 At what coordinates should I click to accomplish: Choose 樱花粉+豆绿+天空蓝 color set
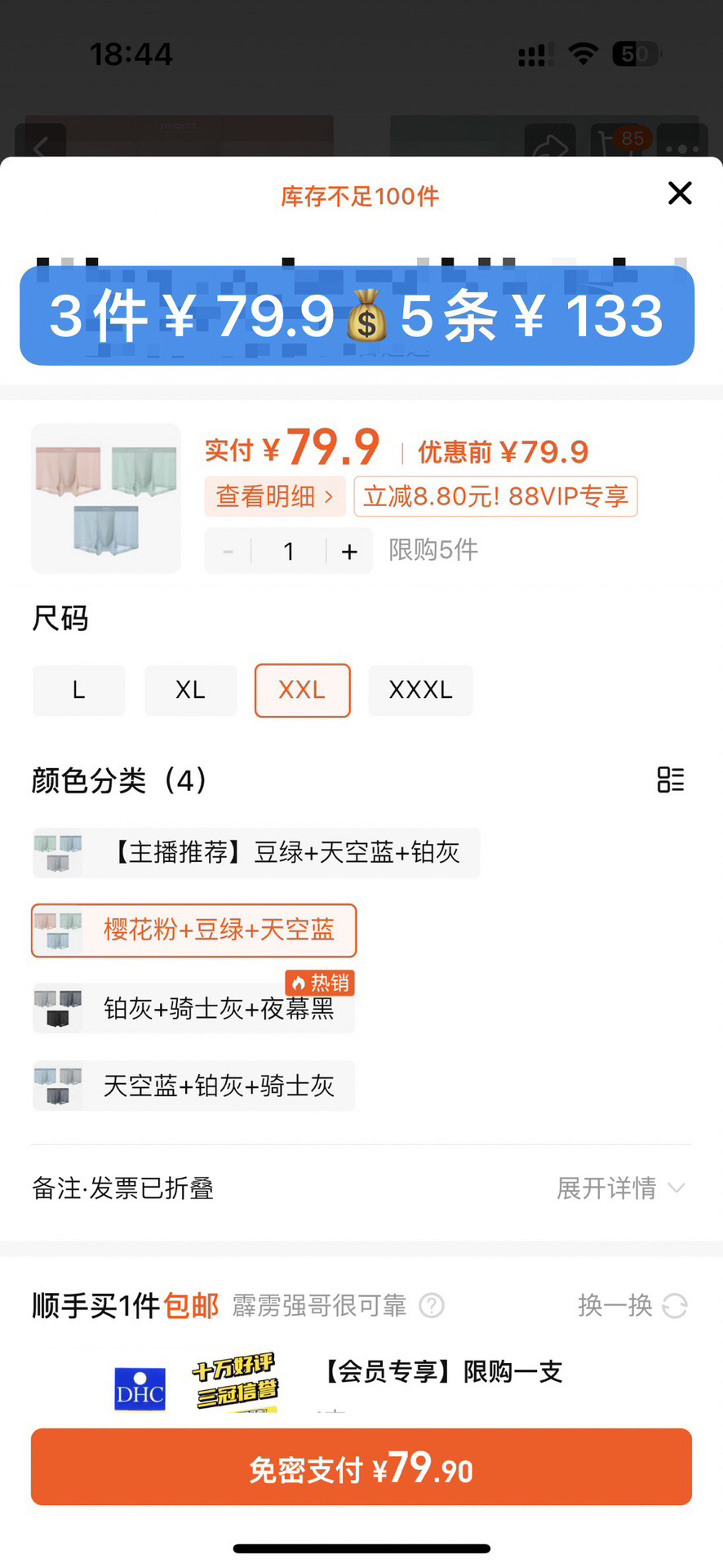coord(194,931)
